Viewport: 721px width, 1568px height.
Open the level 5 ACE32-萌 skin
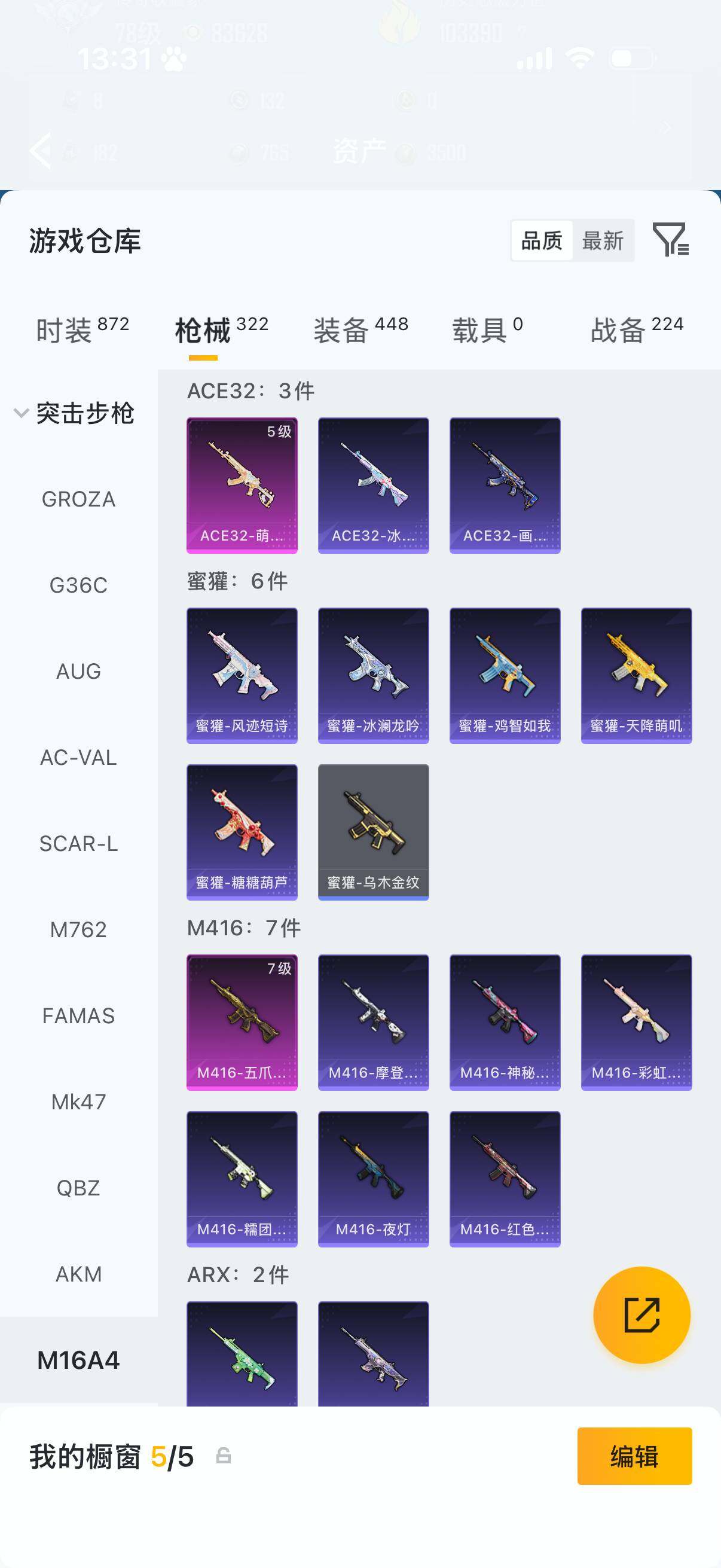[x=242, y=485]
